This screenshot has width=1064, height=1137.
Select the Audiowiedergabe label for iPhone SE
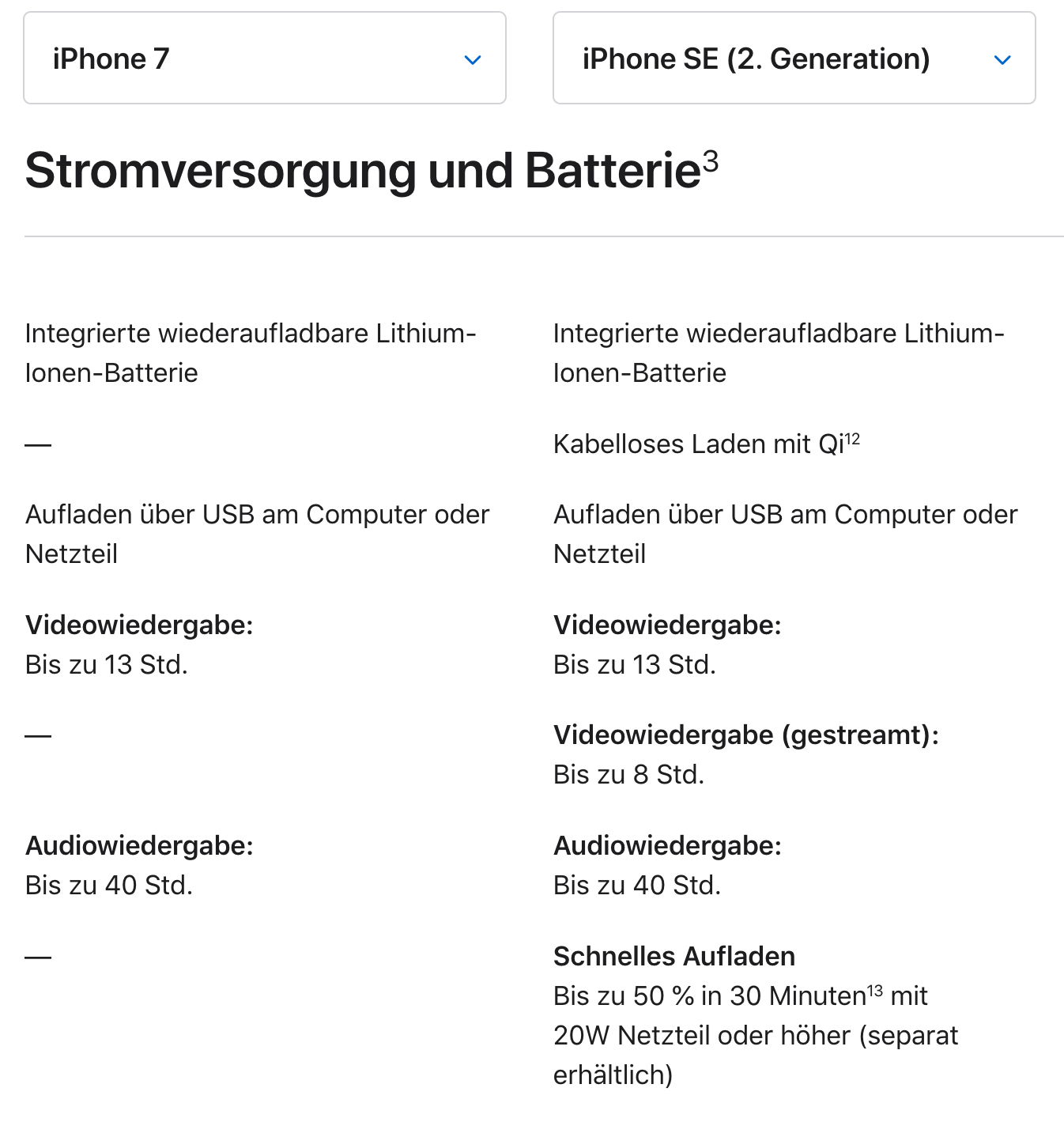[x=668, y=846]
